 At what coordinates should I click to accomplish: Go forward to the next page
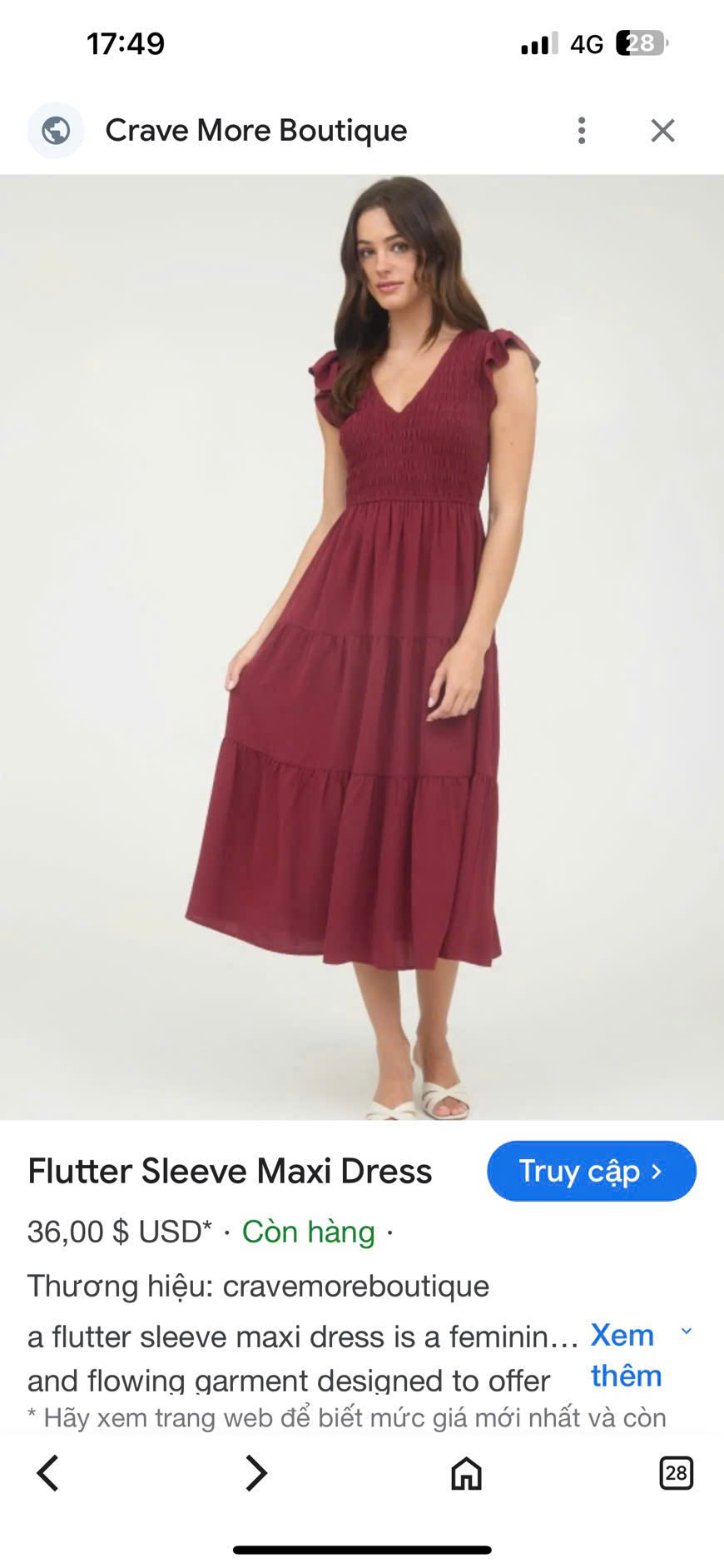tap(256, 1473)
